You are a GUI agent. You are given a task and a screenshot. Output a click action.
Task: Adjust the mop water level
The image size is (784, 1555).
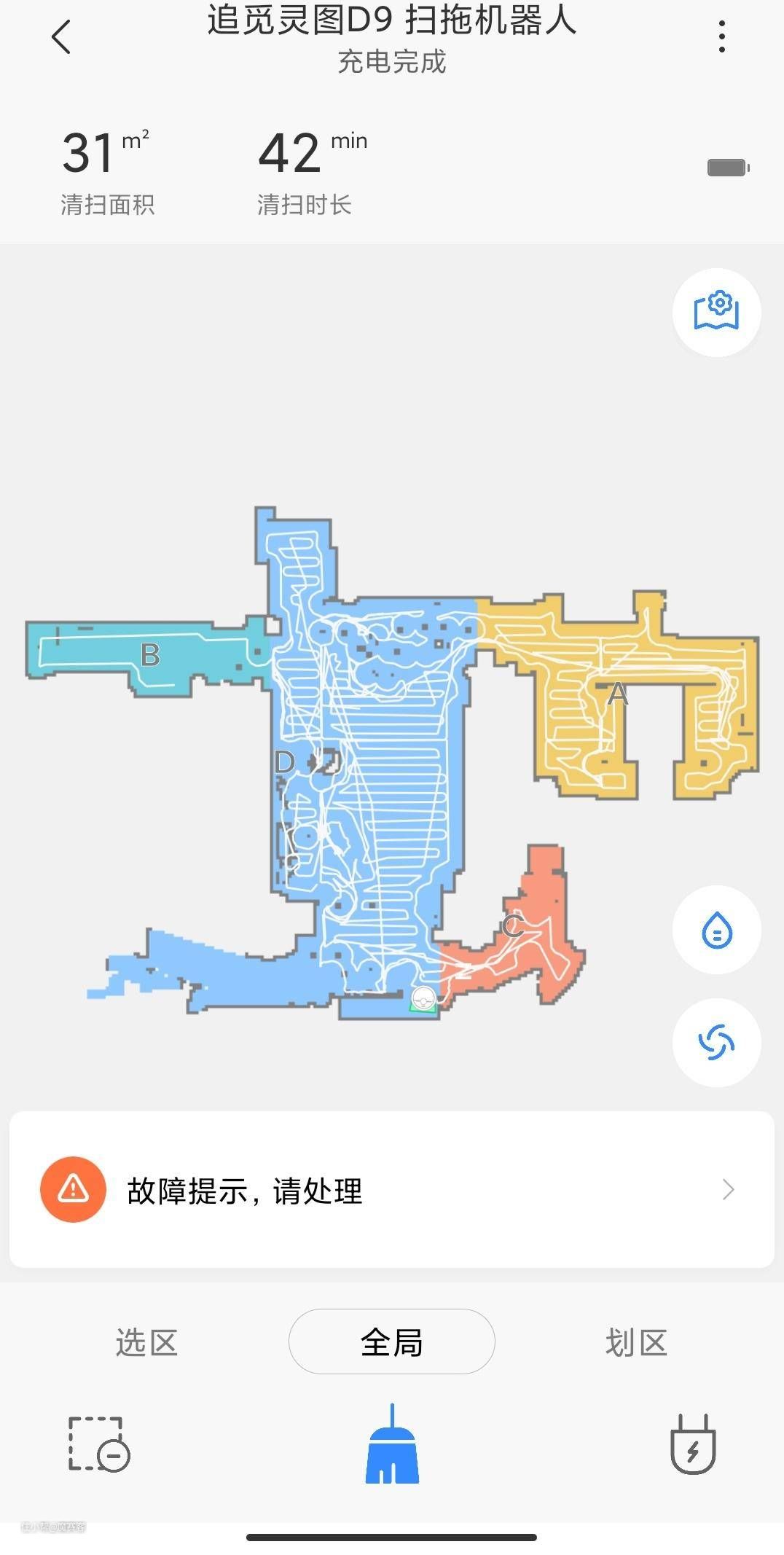[x=716, y=930]
